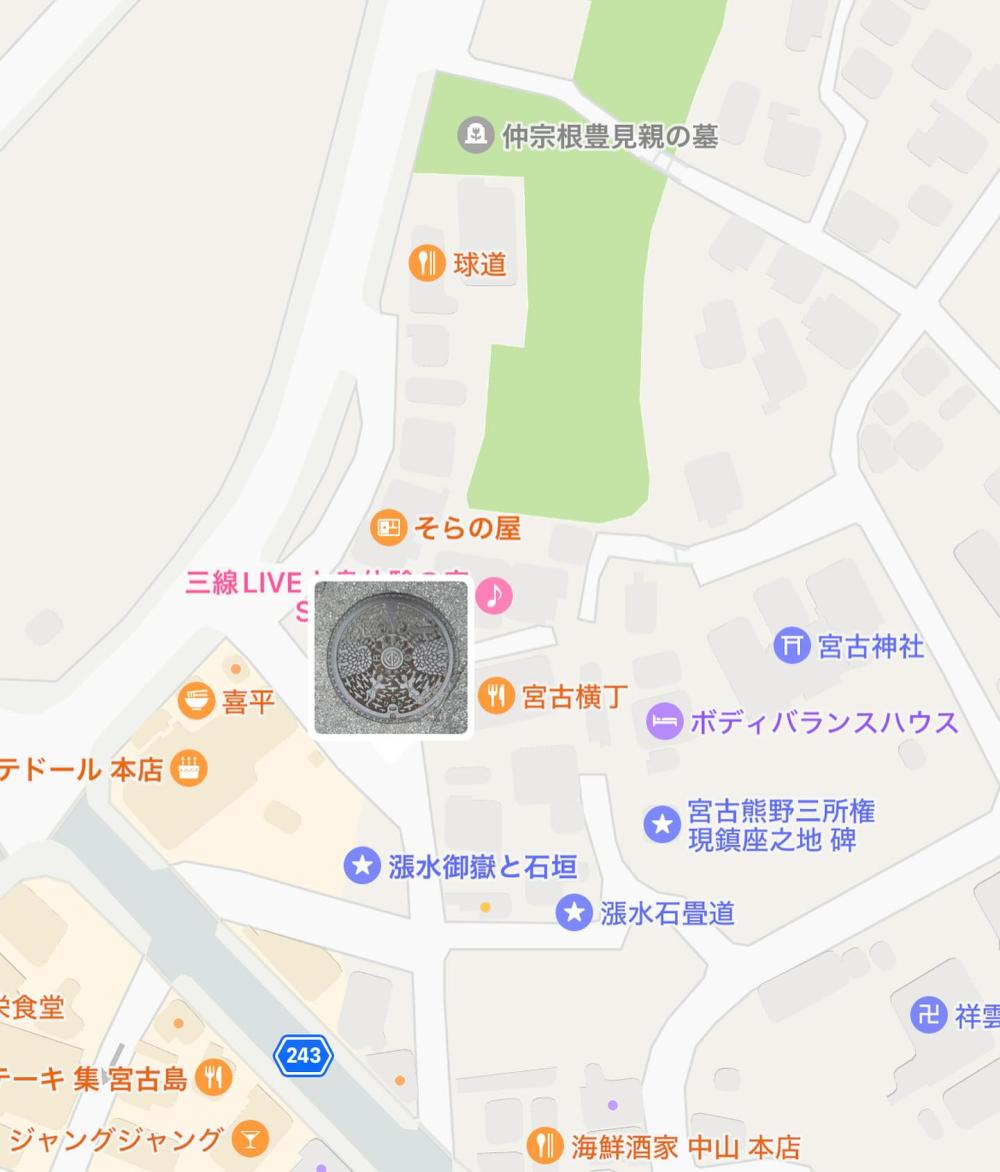Tap the そらの屋 map pin
The height and width of the screenshot is (1172, 1000).
pos(387,527)
